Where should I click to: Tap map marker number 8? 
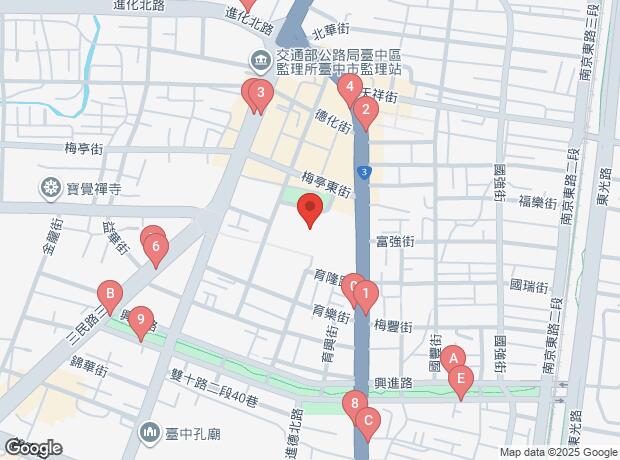[x=355, y=407]
